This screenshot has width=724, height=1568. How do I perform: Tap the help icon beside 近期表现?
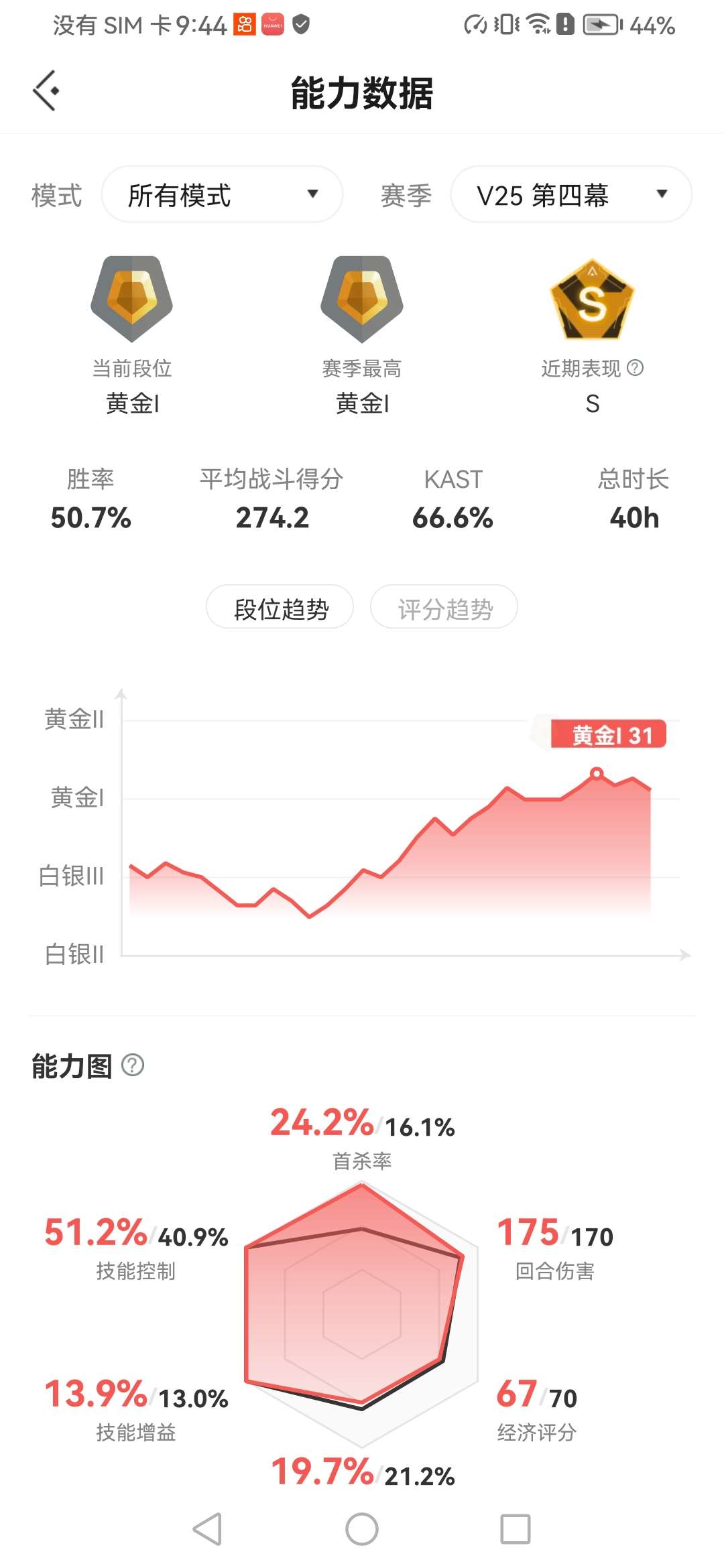(x=635, y=368)
